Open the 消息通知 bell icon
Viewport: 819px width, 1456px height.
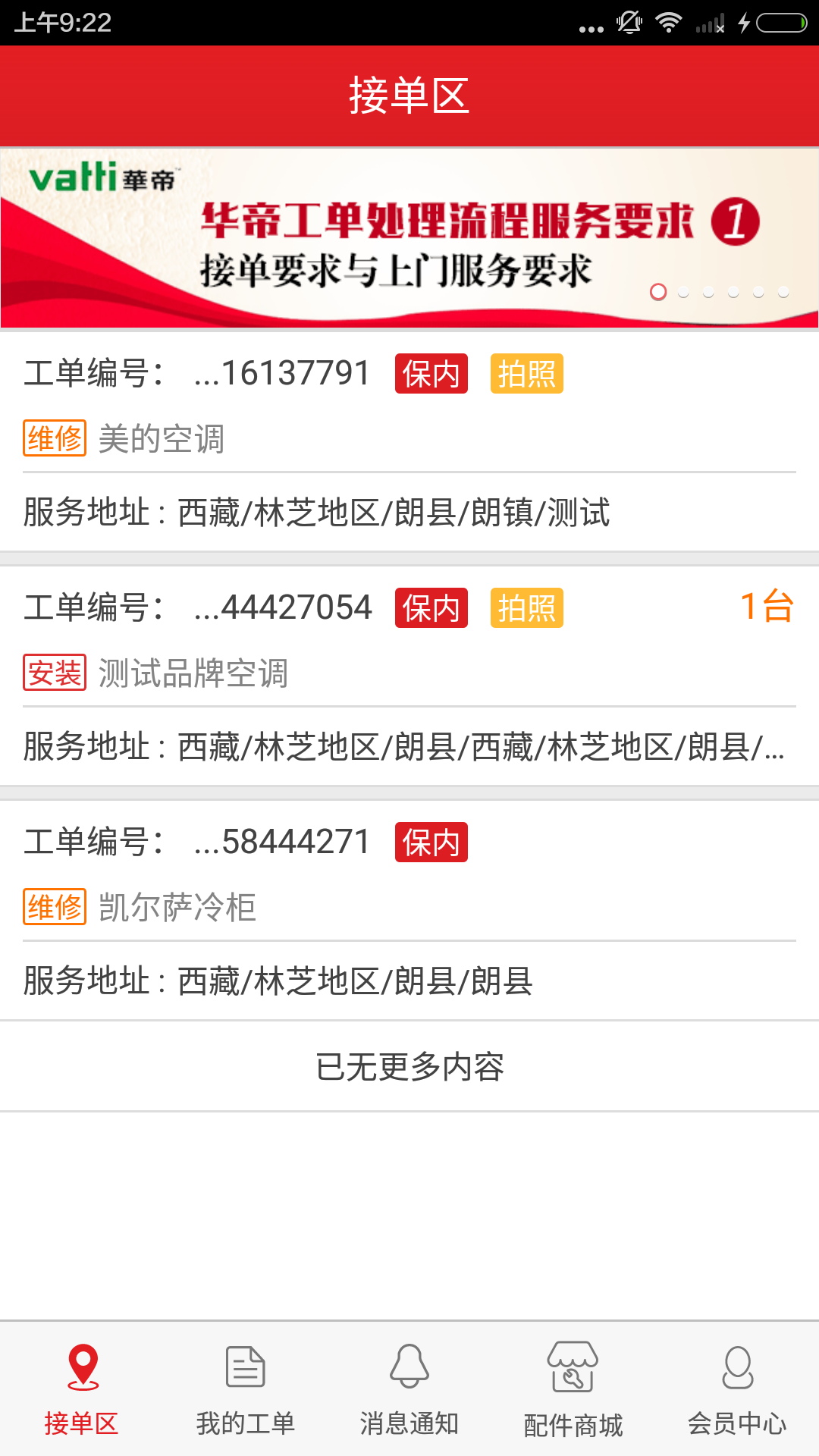tap(409, 1369)
